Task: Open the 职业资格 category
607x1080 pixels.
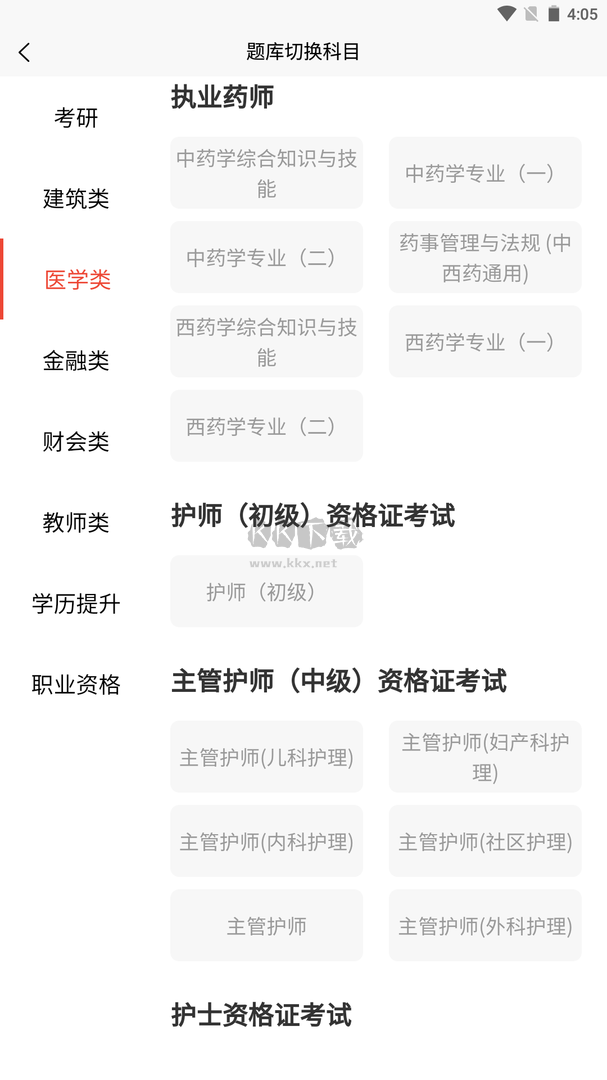Action: pyautogui.click(x=76, y=685)
